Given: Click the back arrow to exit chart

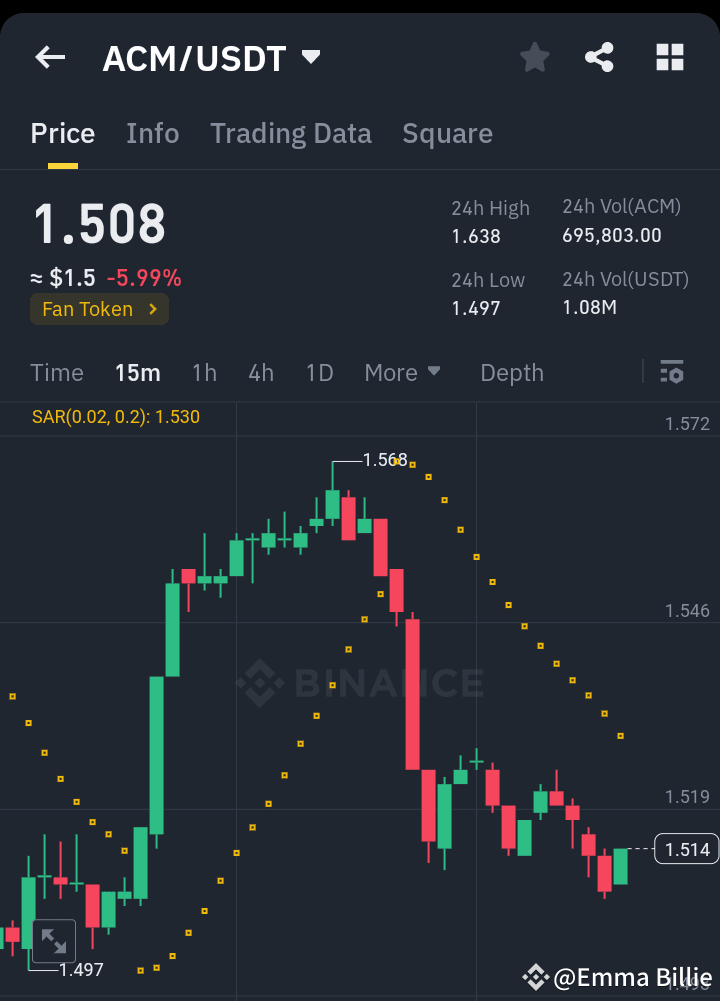Looking at the screenshot, I should [49, 57].
